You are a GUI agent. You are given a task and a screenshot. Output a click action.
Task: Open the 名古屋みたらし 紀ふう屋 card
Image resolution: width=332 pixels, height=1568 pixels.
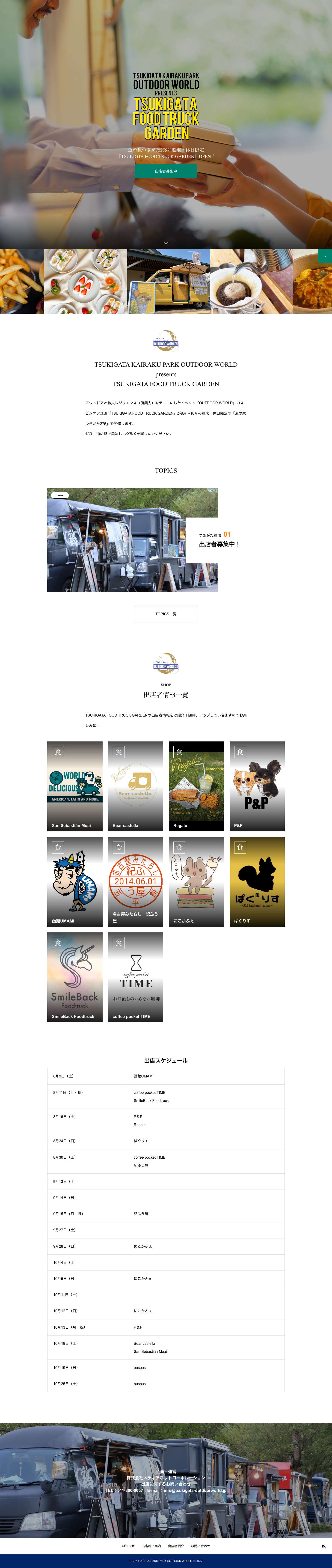(x=136, y=881)
